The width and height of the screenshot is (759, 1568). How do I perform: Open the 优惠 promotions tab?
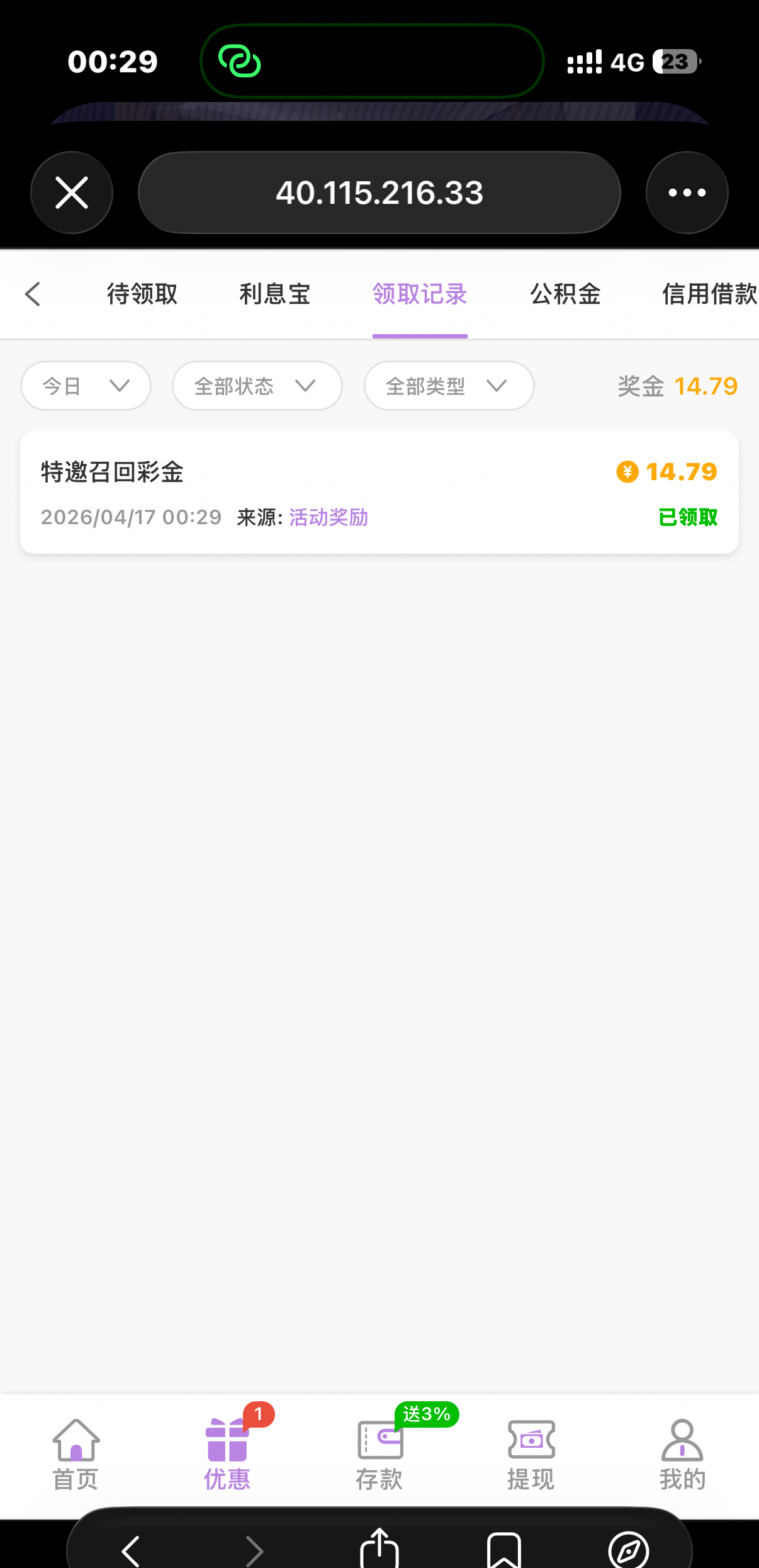(227, 1455)
